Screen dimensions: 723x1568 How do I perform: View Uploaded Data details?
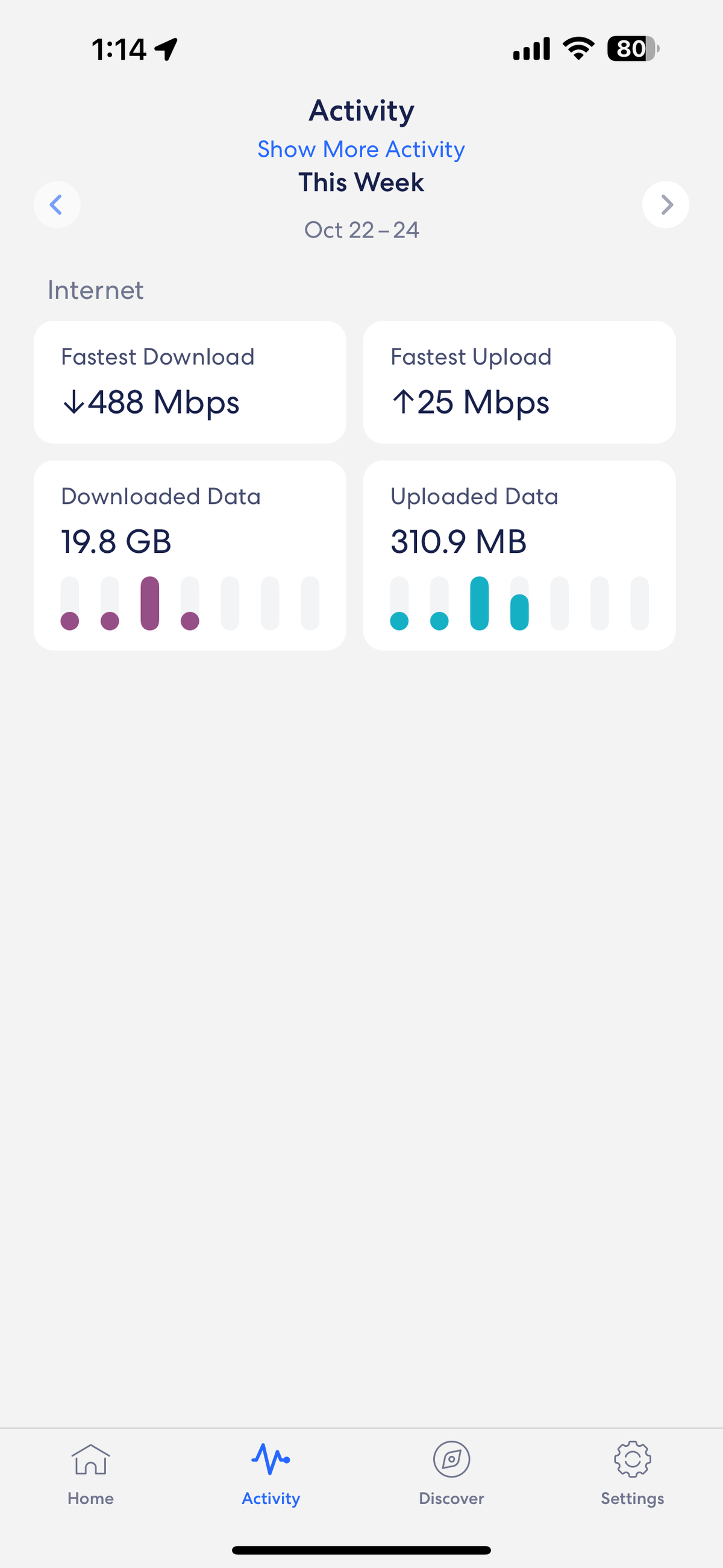(x=519, y=555)
